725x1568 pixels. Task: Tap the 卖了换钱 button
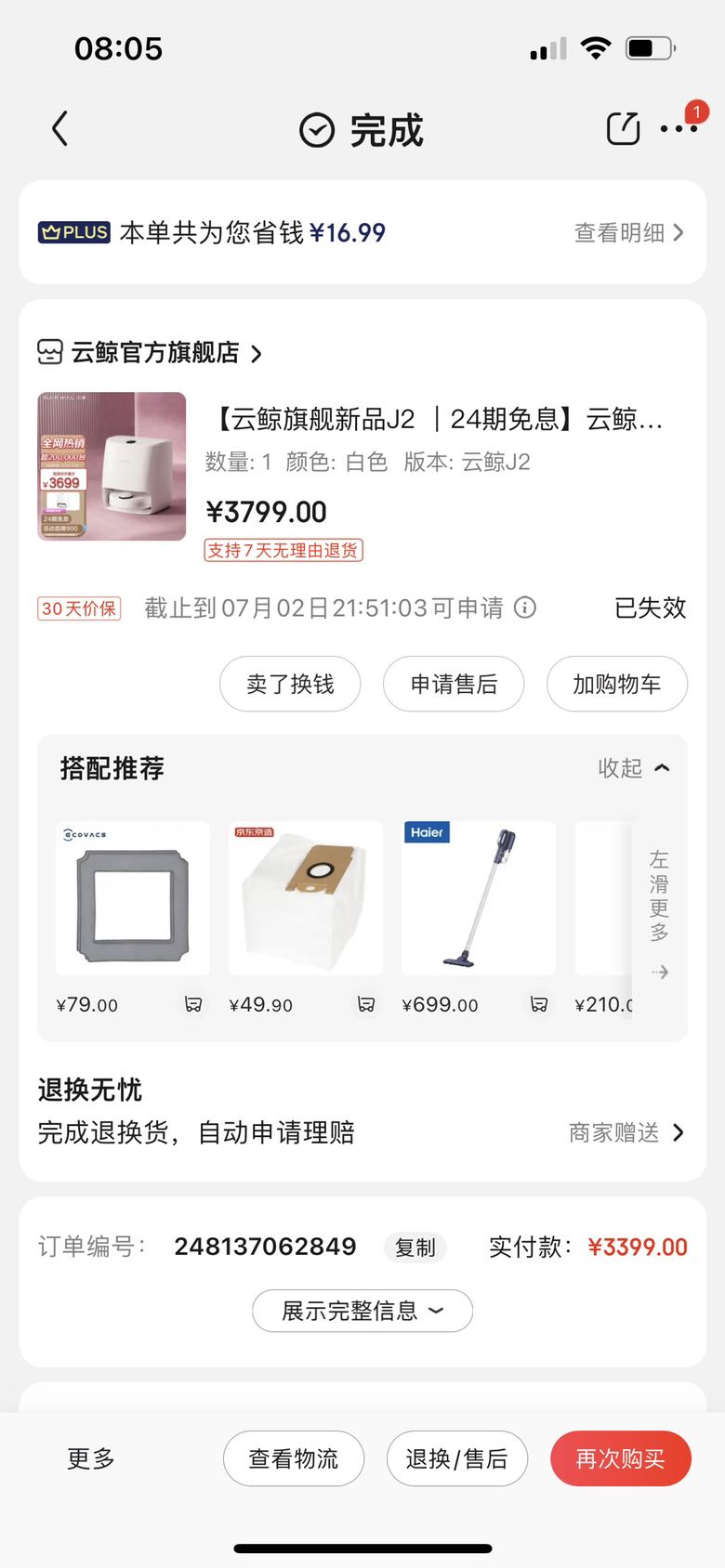tap(290, 684)
